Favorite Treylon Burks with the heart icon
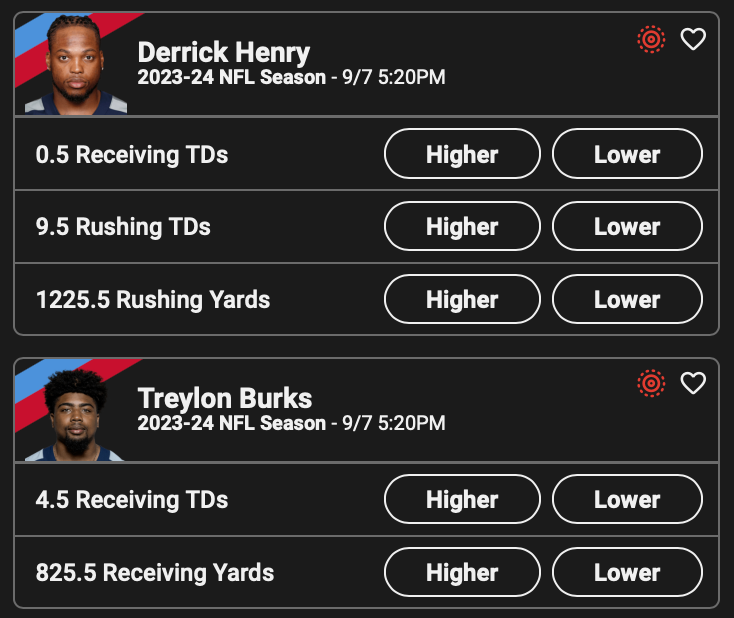The image size is (734, 618). pos(693,383)
